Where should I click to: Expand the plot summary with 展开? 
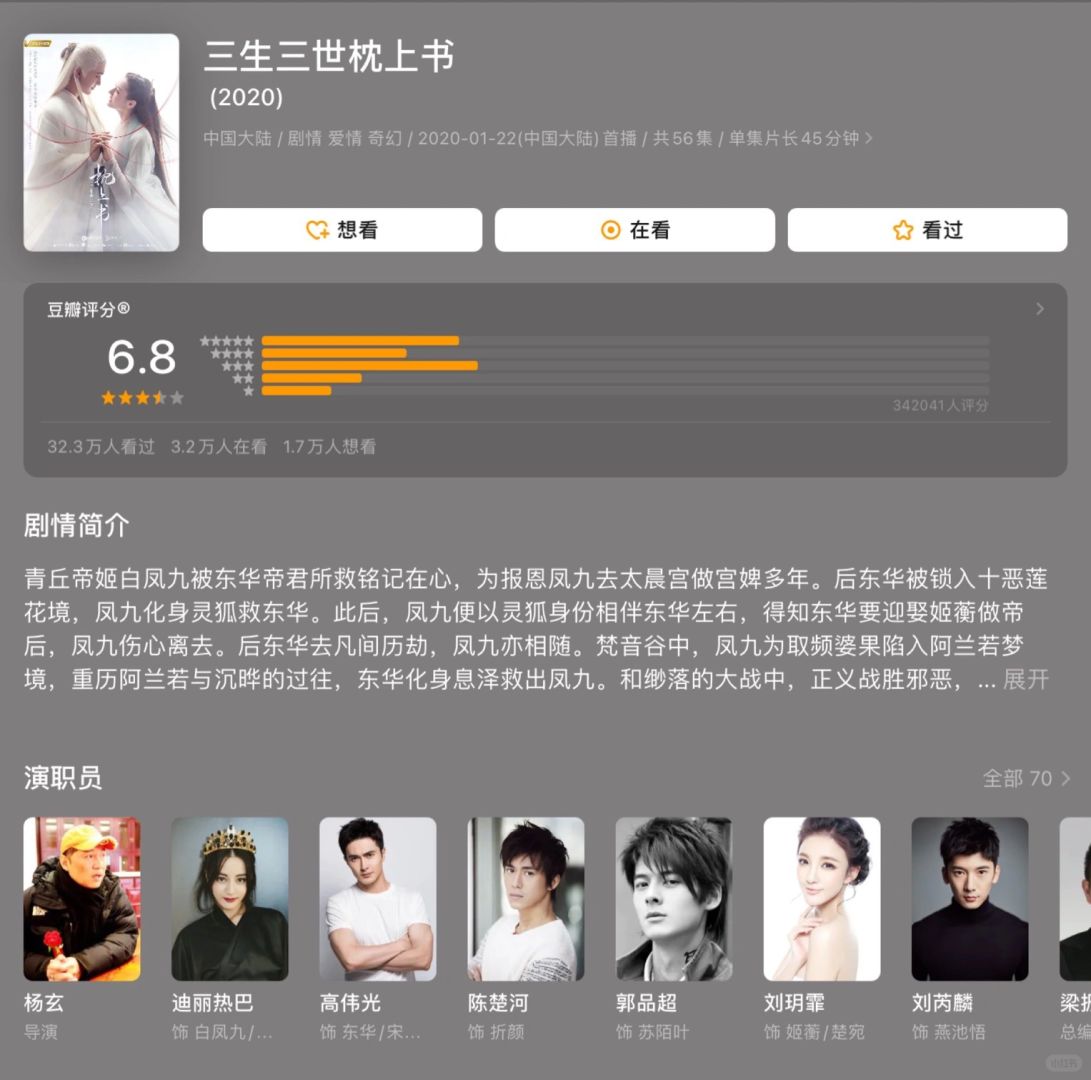coord(1025,680)
